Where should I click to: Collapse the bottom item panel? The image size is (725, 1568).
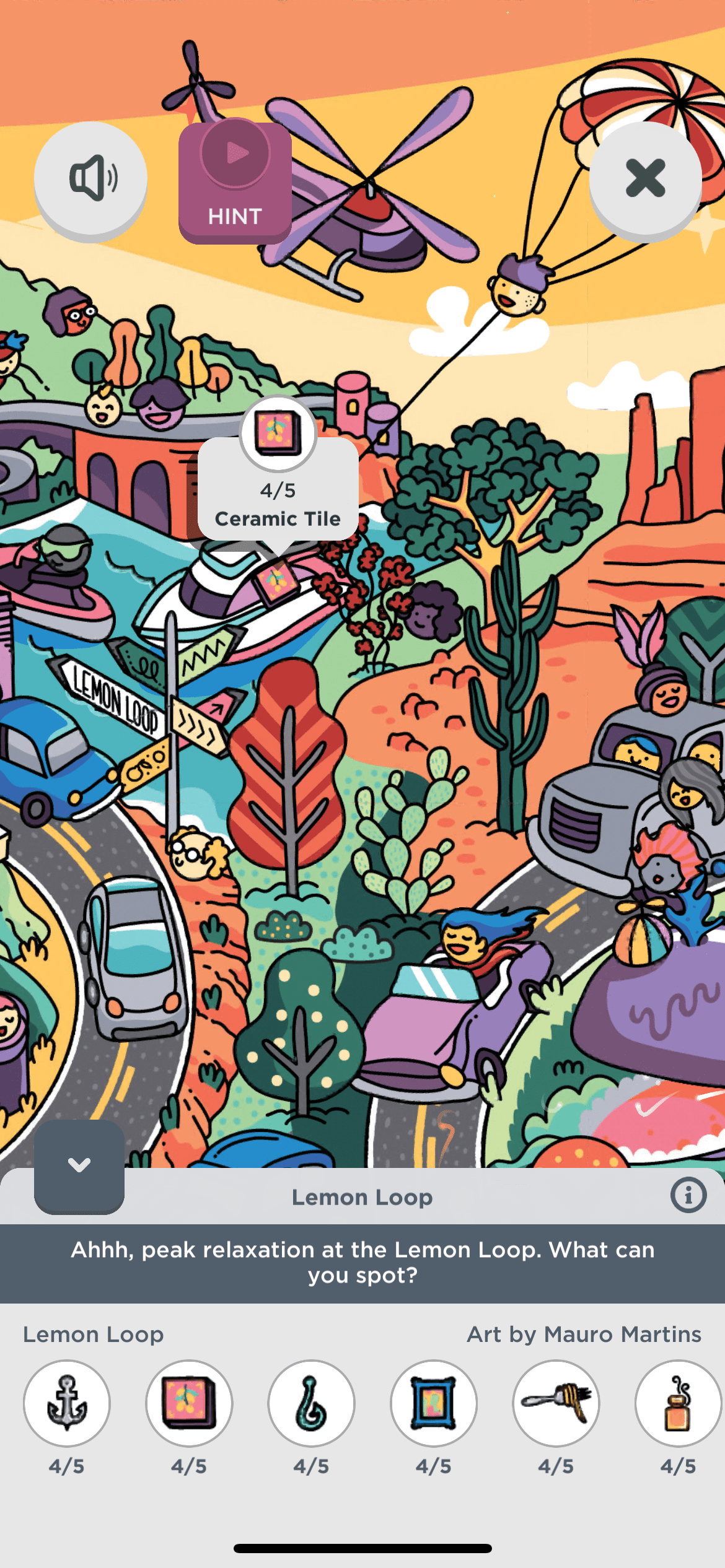[79, 1165]
